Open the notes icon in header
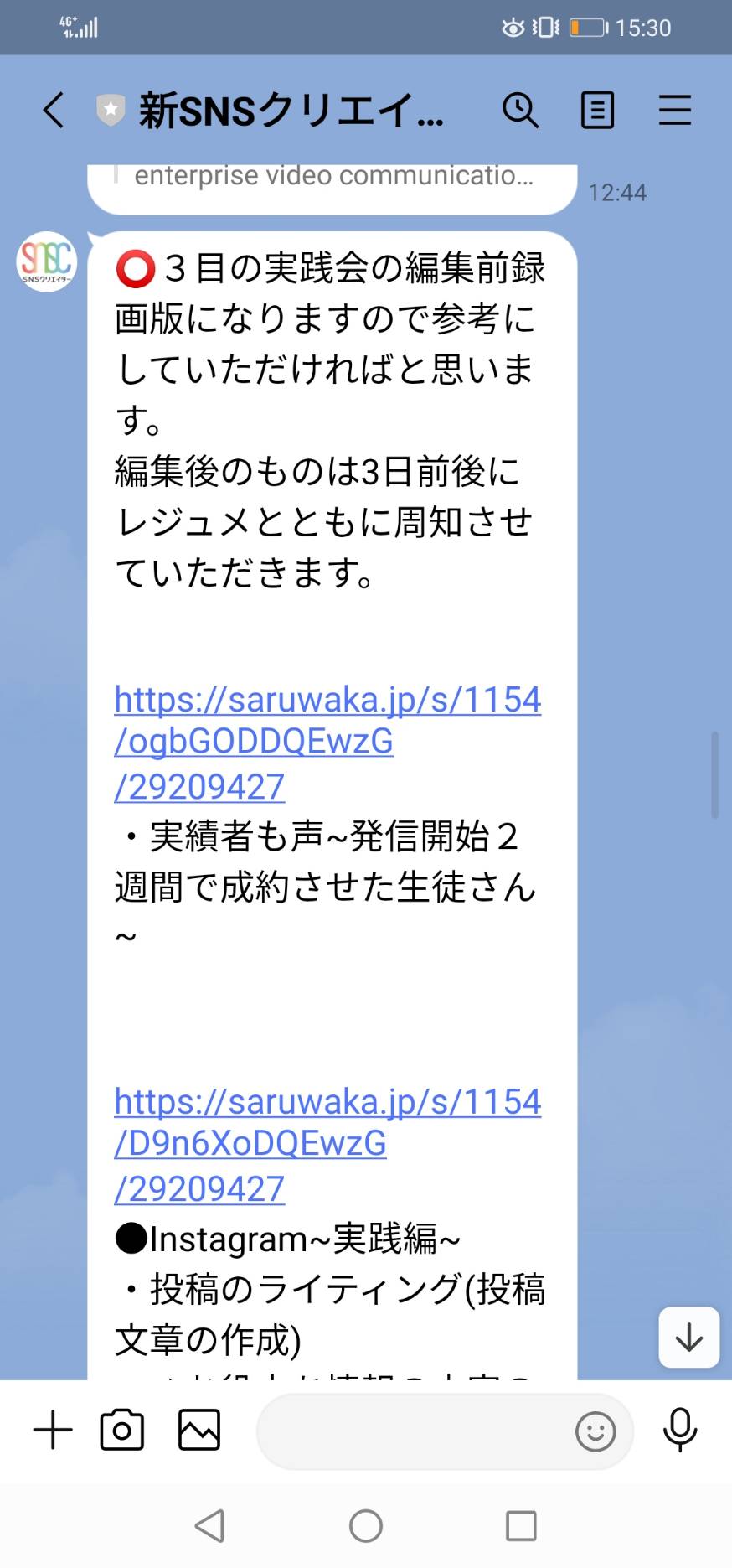 (597, 110)
